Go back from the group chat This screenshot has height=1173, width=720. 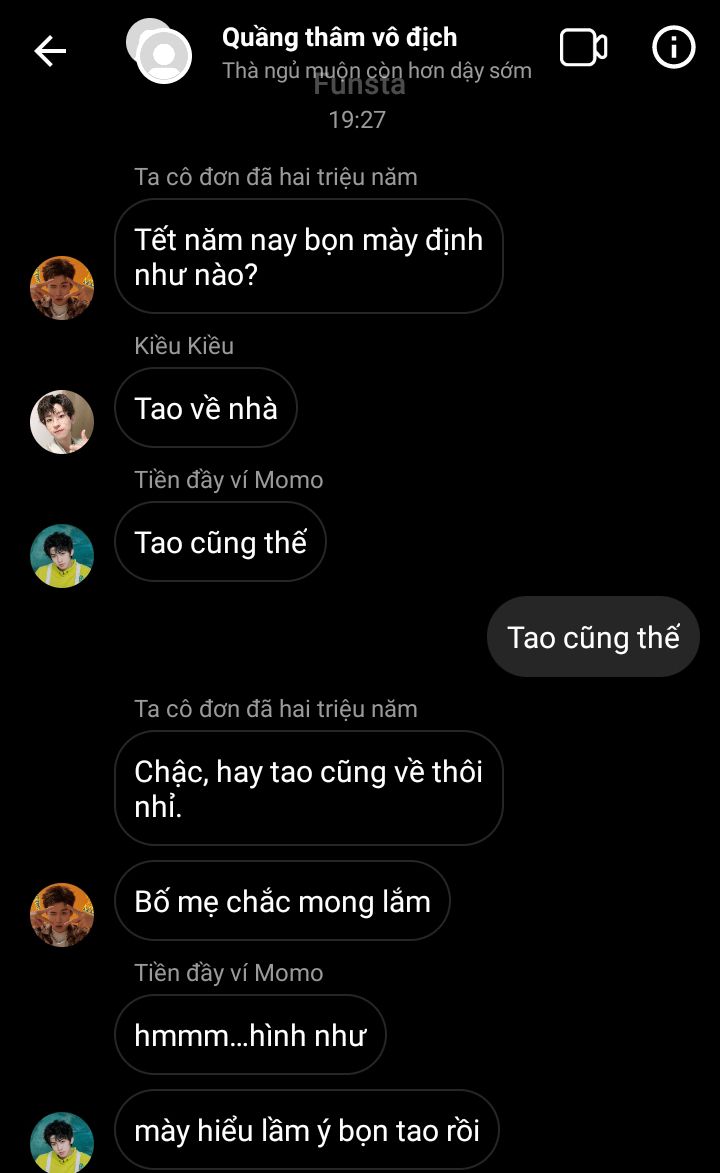(x=50, y=51)
